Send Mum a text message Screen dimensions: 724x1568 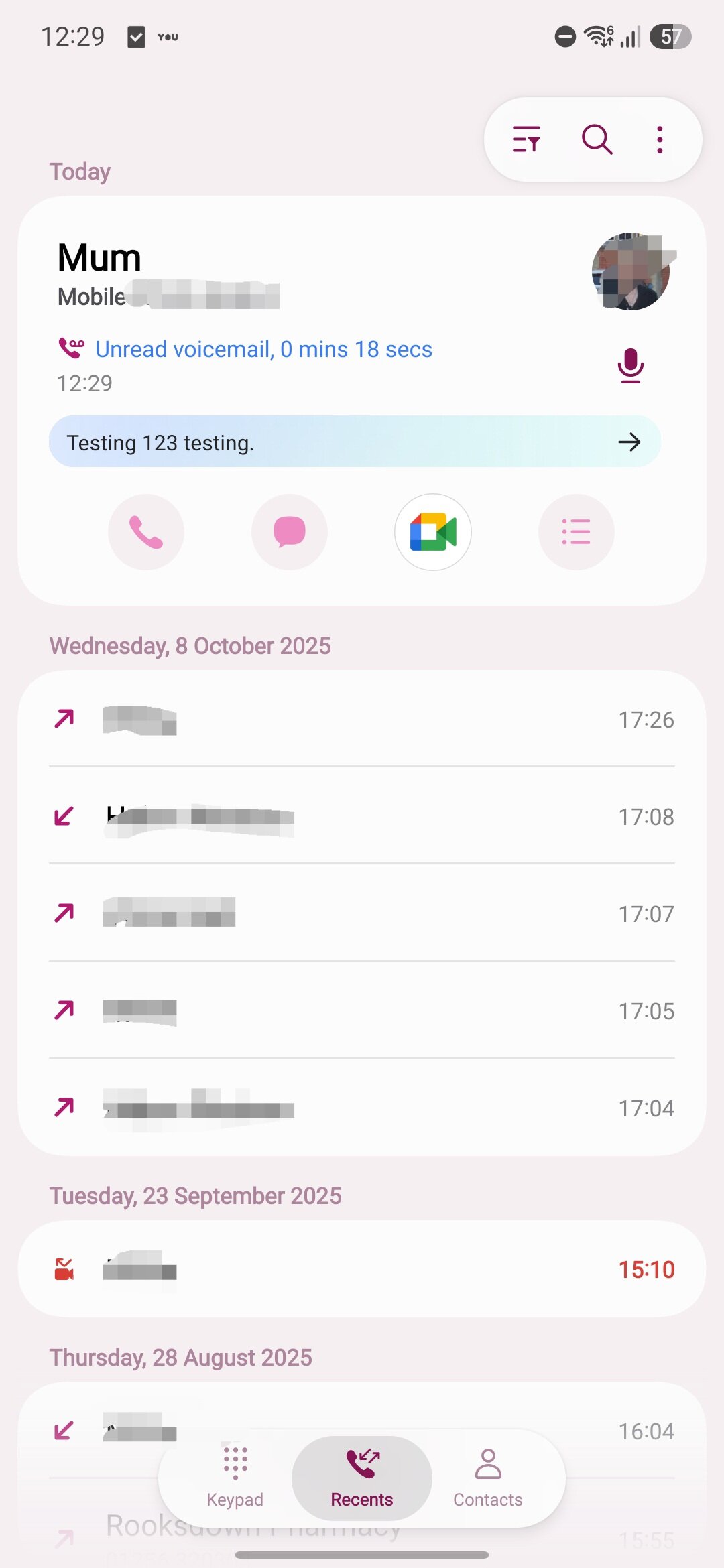pos(290,531)
